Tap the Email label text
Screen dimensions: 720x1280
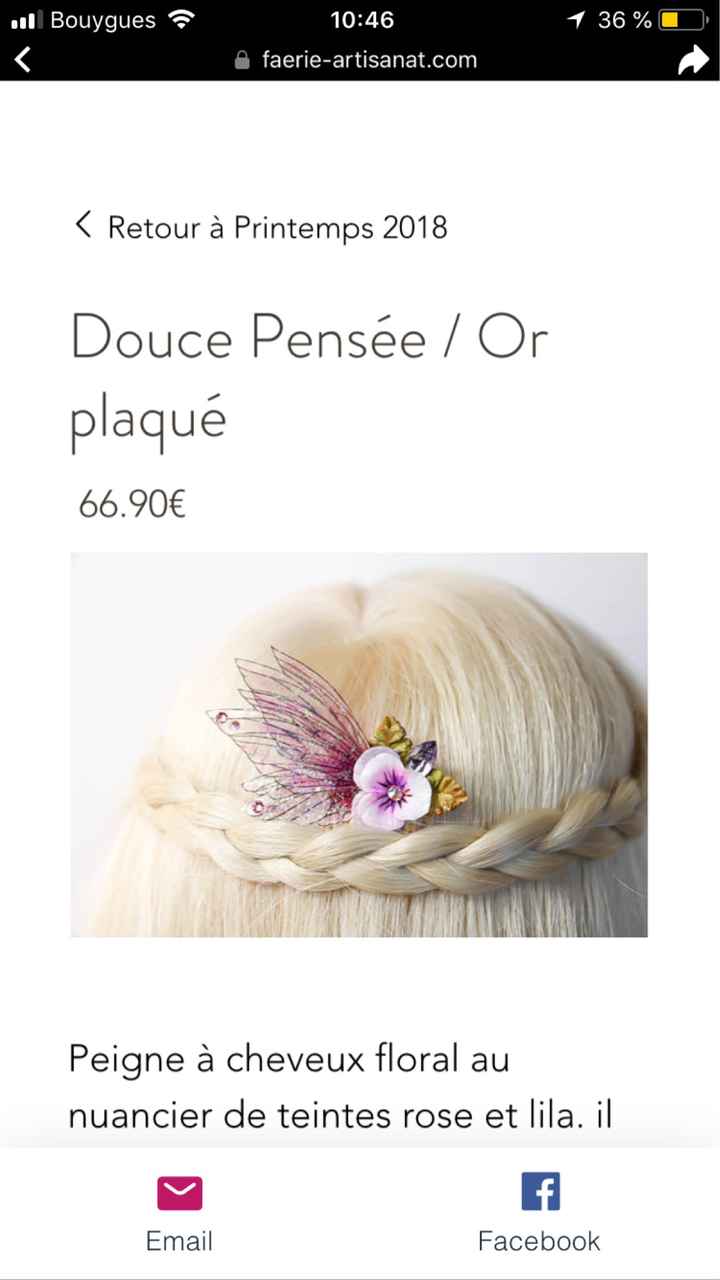(x=178, y=1241)
